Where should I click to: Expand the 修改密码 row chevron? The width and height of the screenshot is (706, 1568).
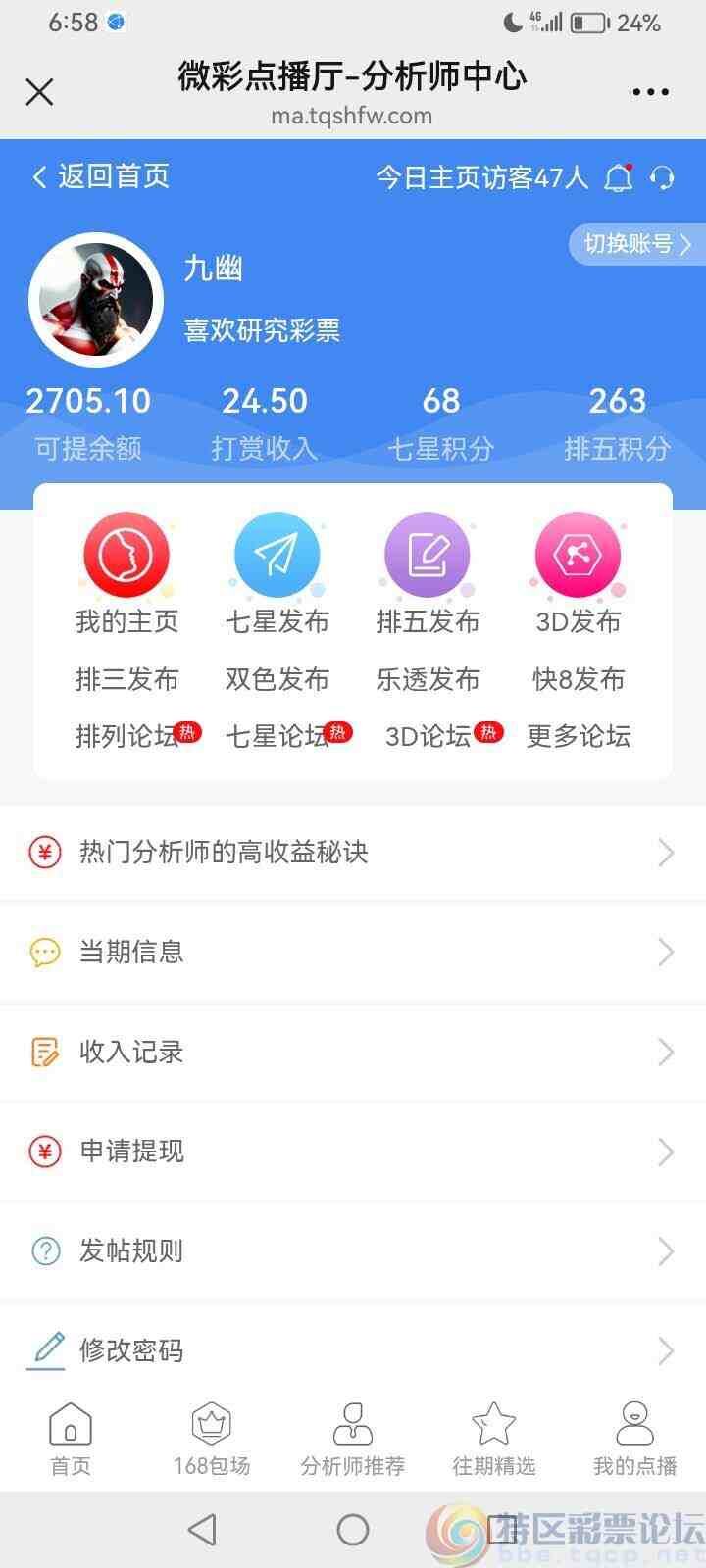665,1349
